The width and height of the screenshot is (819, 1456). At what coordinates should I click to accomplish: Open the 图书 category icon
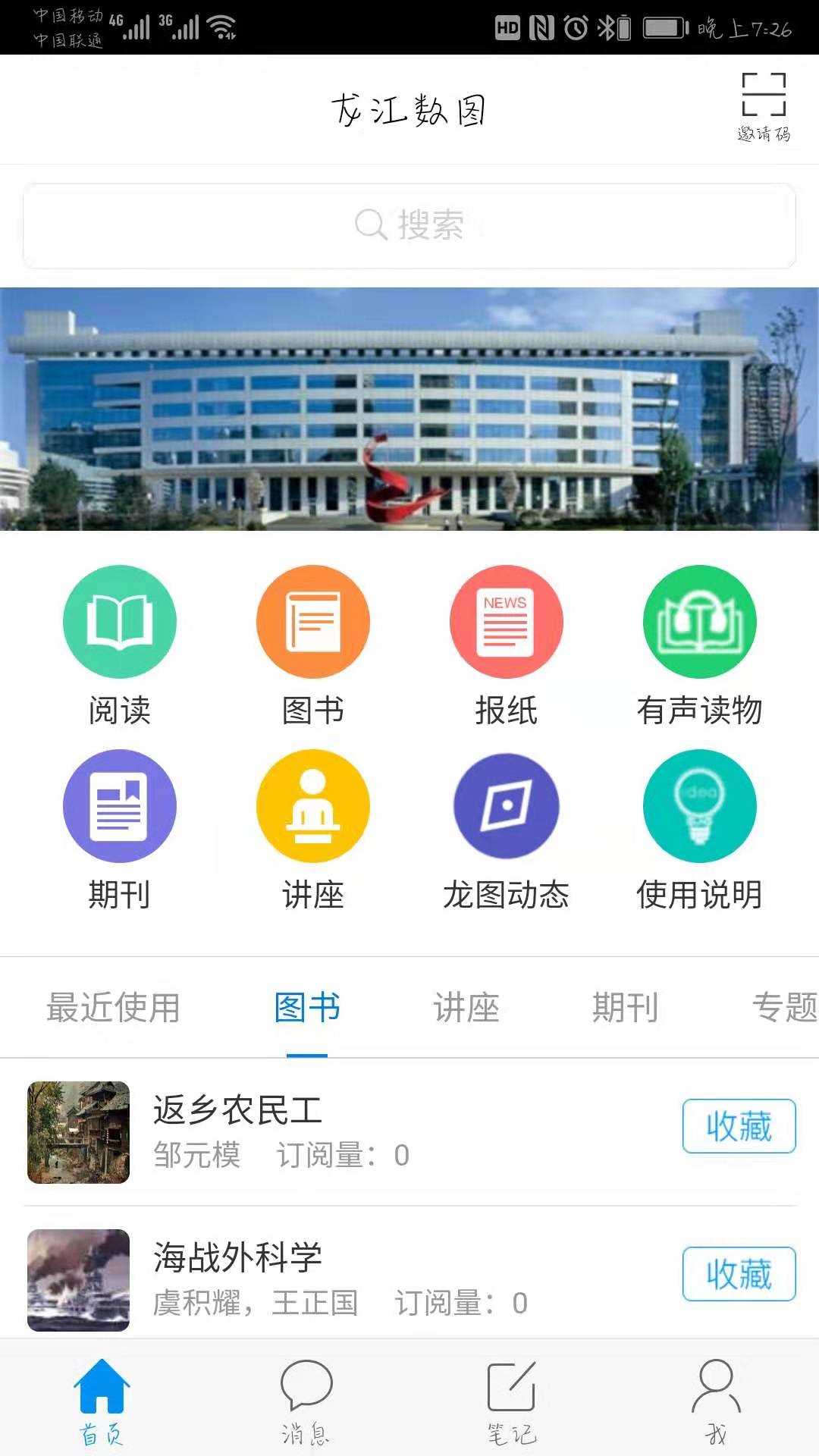tap(312, 645)
